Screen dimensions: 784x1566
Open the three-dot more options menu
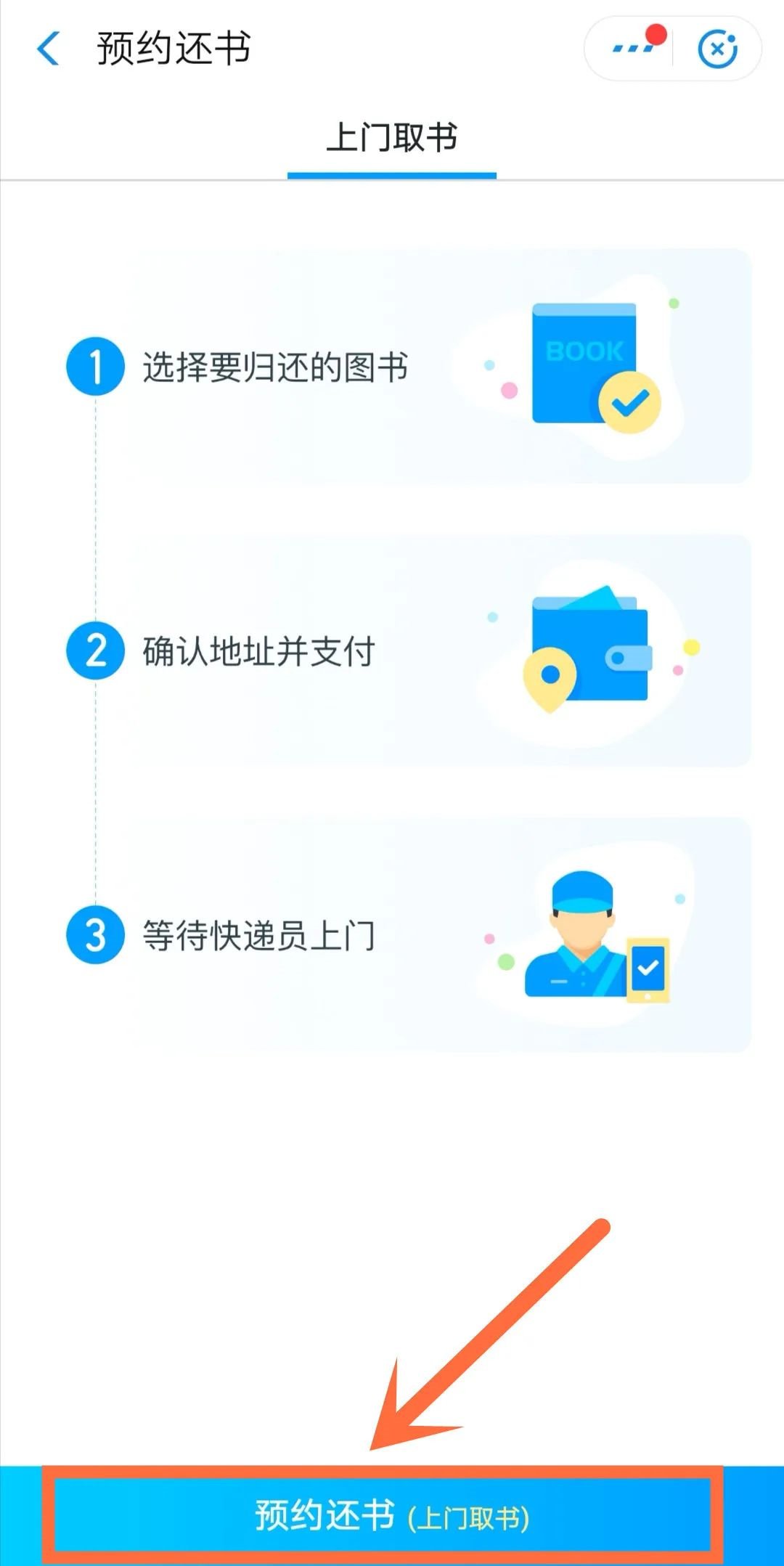coord(633,49)
